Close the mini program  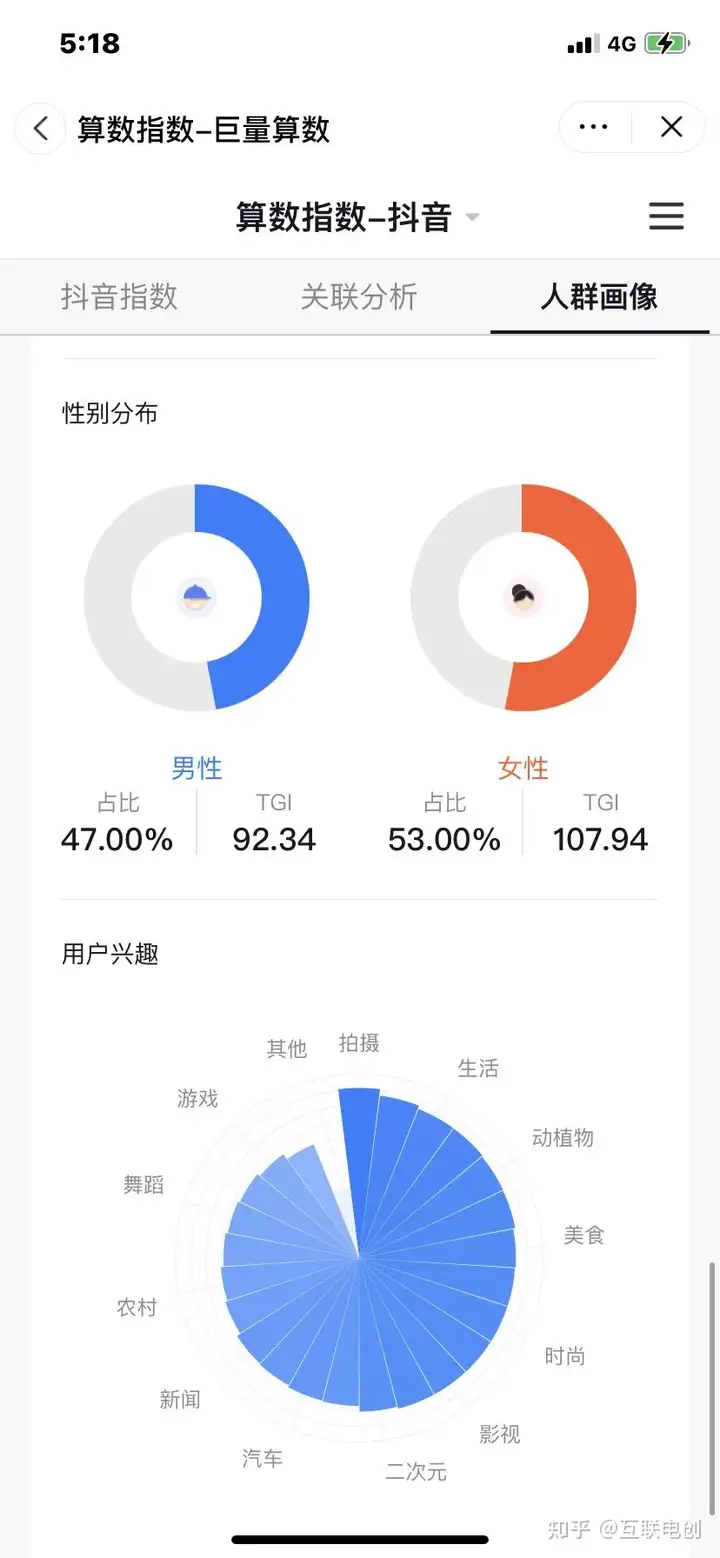(671, 127)
